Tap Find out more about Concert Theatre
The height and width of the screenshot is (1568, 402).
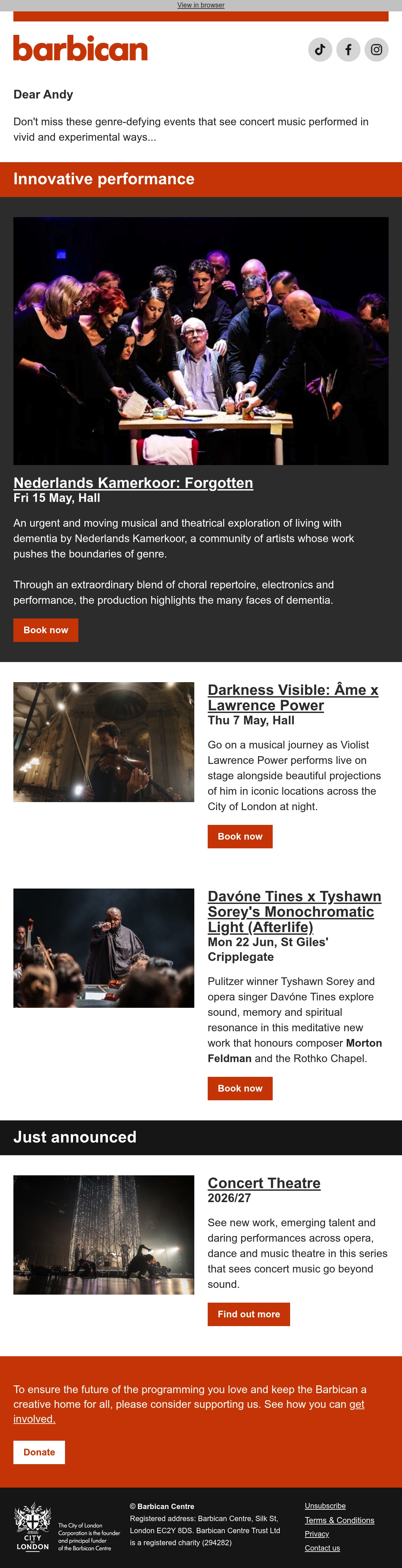point(249,1314)
